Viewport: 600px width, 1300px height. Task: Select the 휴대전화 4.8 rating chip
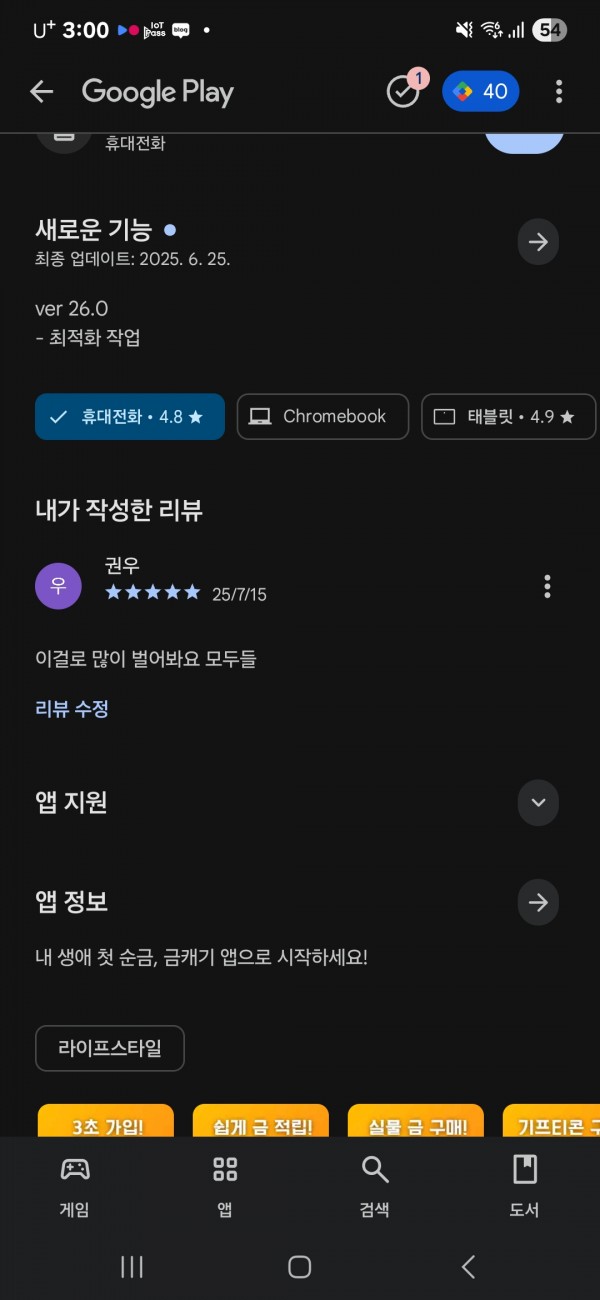click(x=130, y=417)
